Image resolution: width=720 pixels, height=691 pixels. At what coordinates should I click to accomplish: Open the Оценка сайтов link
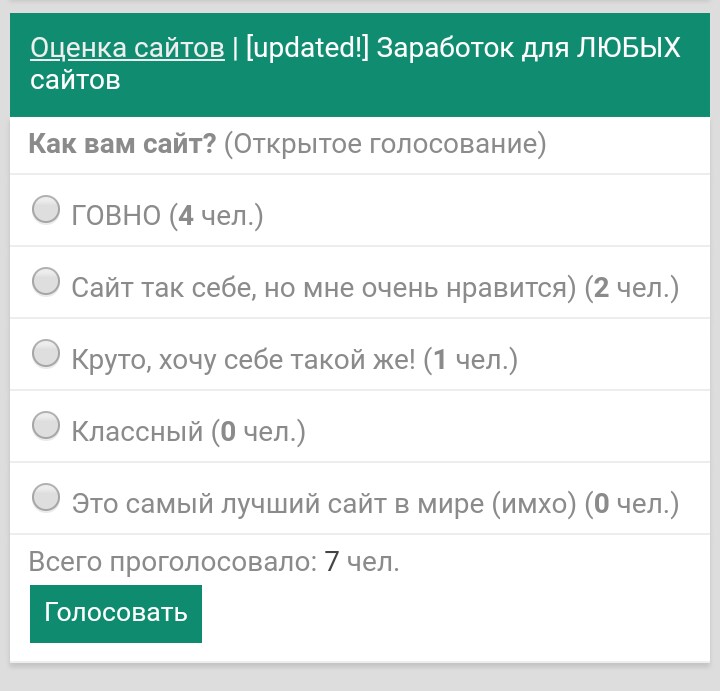point(127,47)
